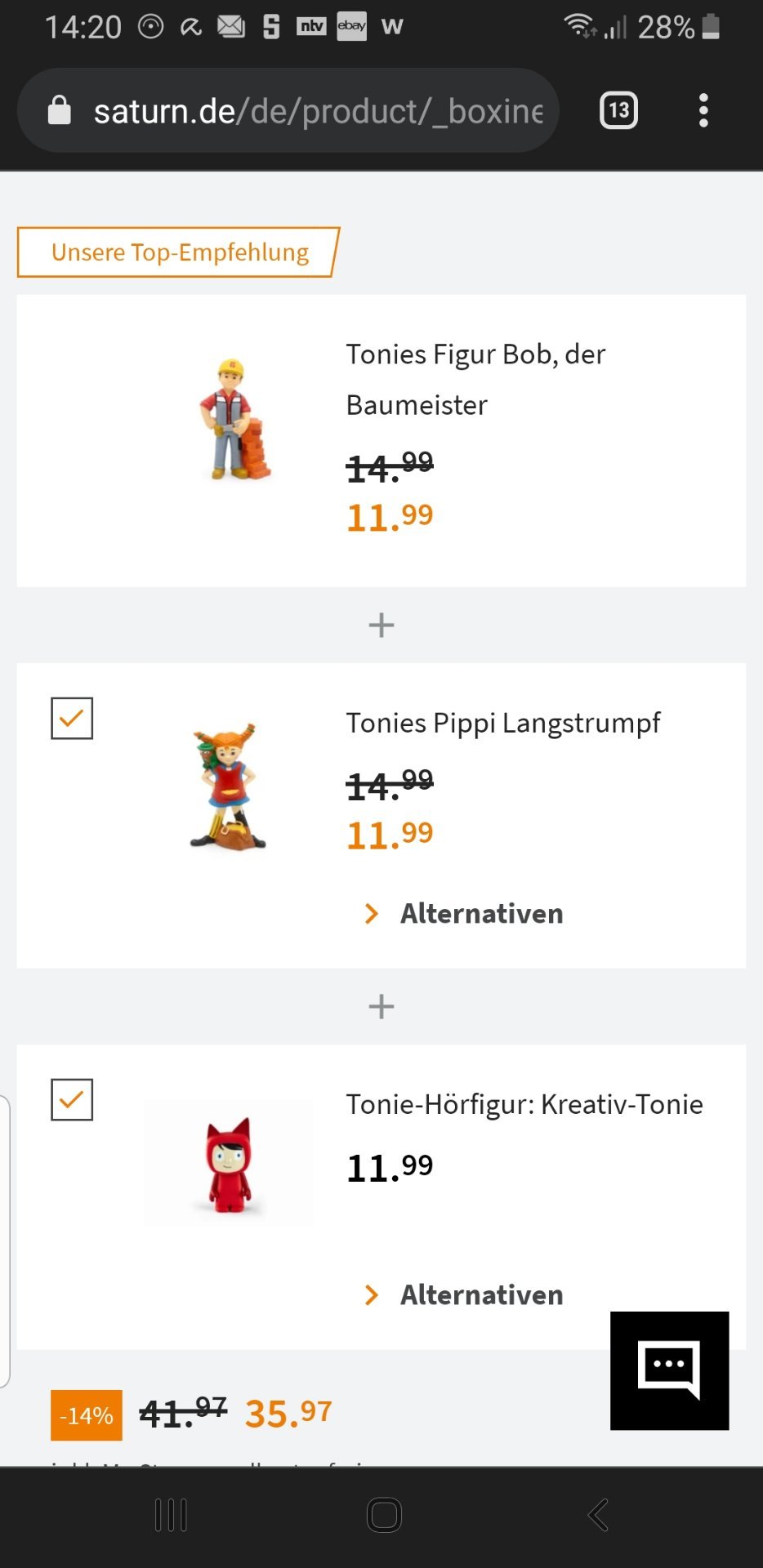Image resolution: width=763 pixels, height=1568 pixels.
Task: Uncheck the Kreativ-Tonie checkbox
Action: click(72, 1099)
